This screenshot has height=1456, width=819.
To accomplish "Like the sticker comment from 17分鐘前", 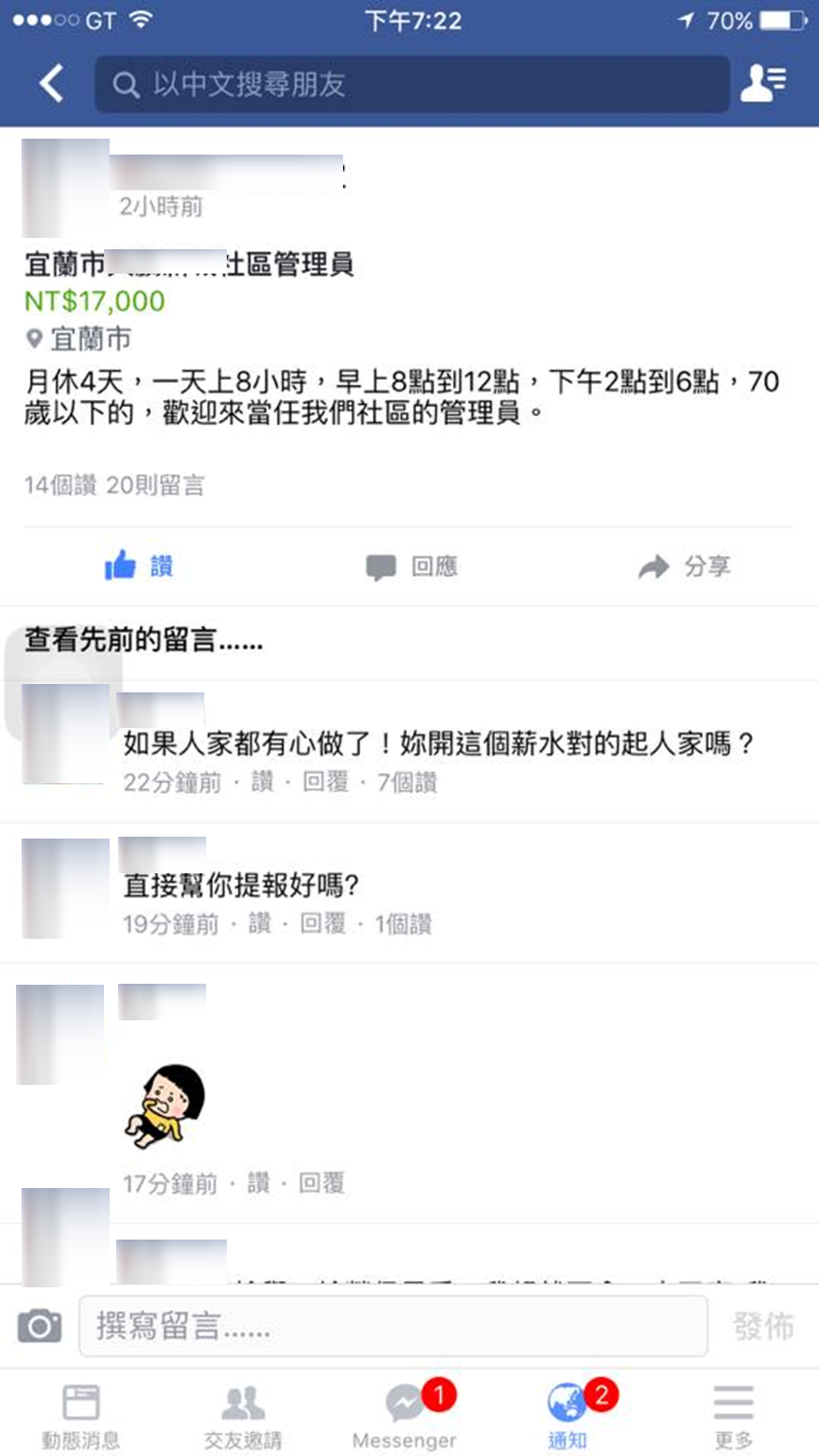I will pos(259,1183).
